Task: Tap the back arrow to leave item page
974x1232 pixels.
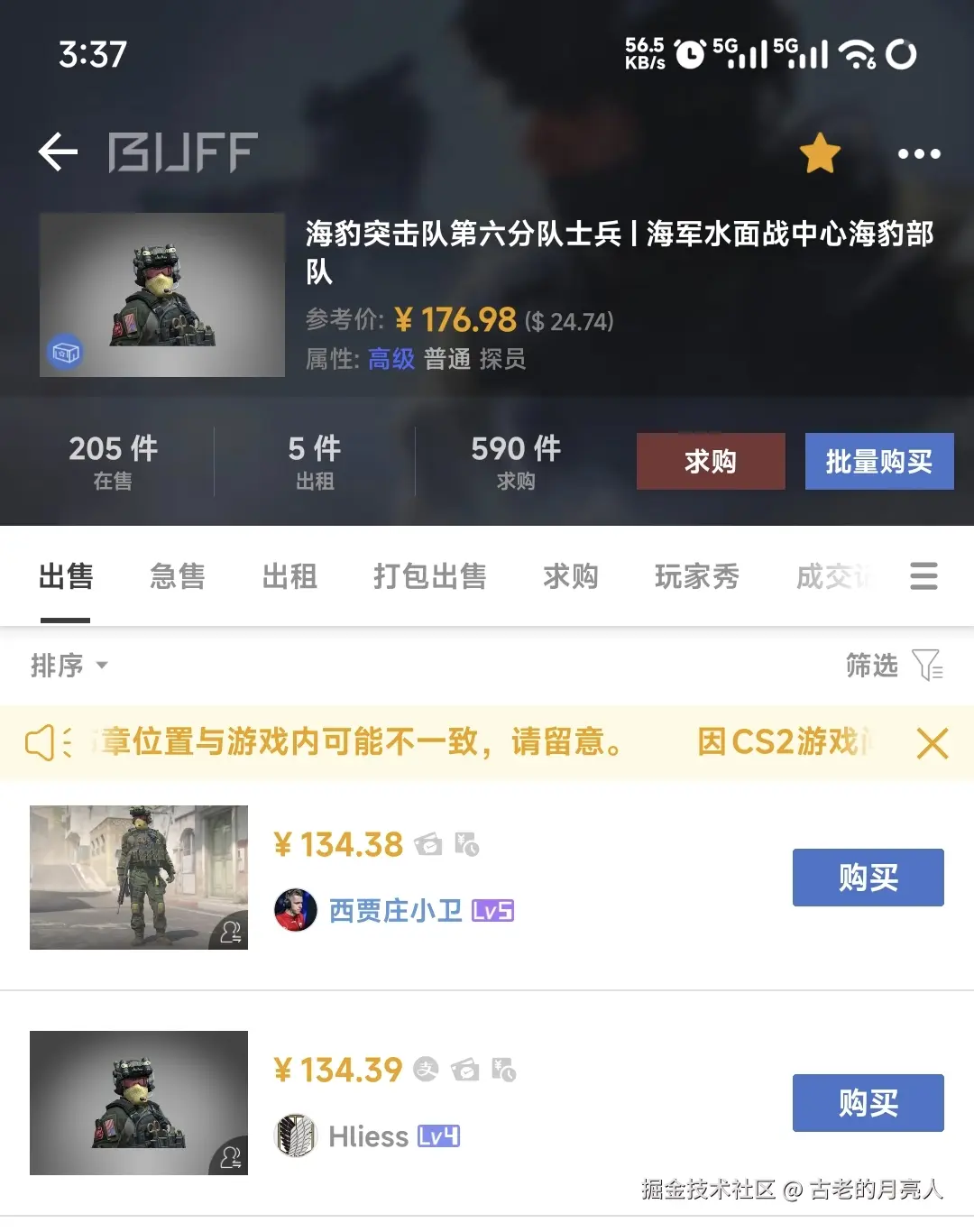Action: 58,152
